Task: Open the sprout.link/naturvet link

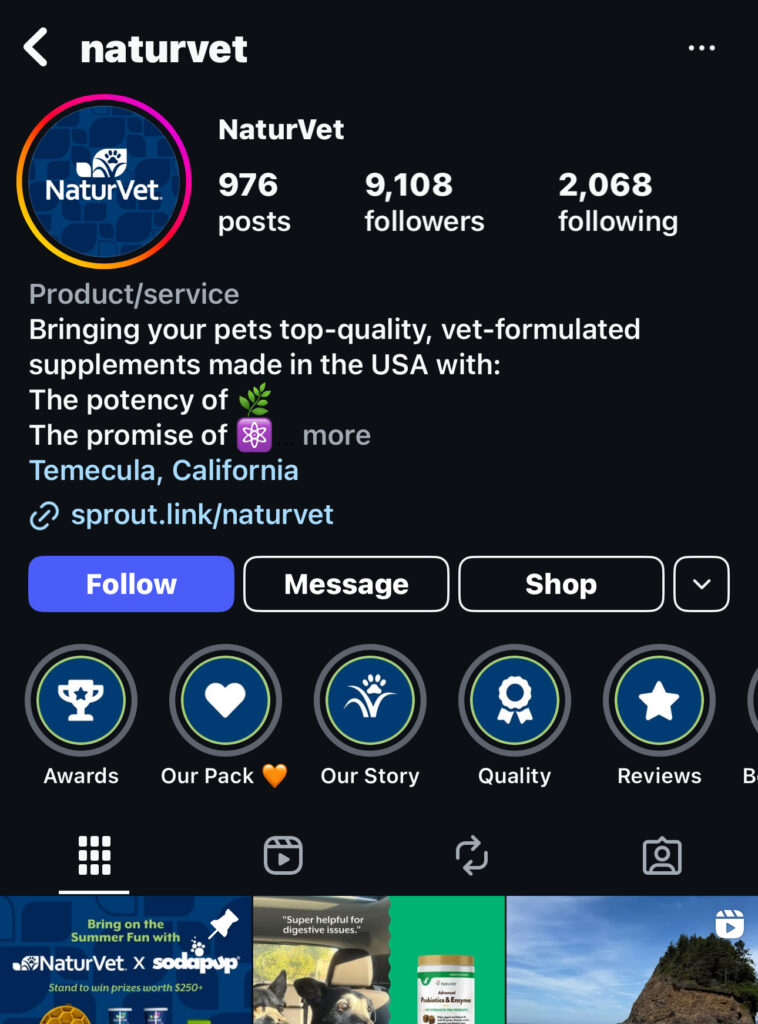Action: (x=201, y=515)
